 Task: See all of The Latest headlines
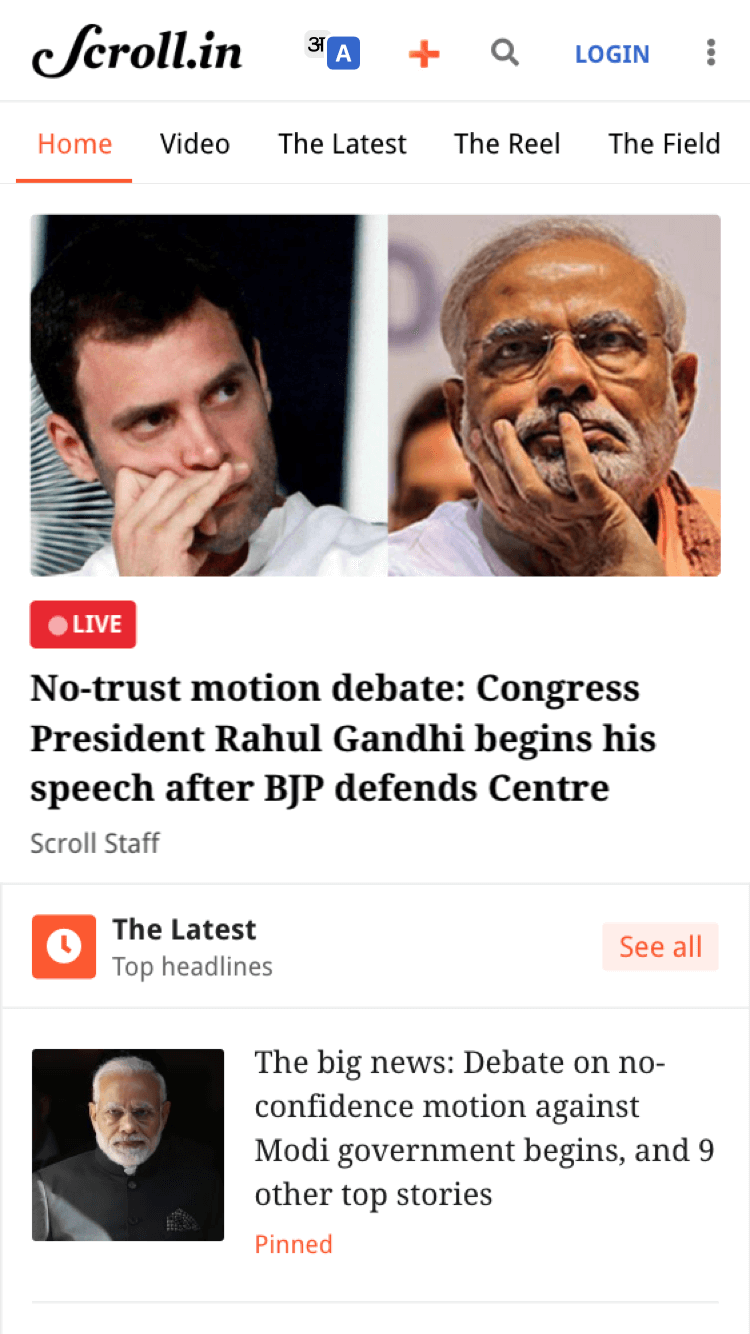pyautogui.click(x=660, y=946)
